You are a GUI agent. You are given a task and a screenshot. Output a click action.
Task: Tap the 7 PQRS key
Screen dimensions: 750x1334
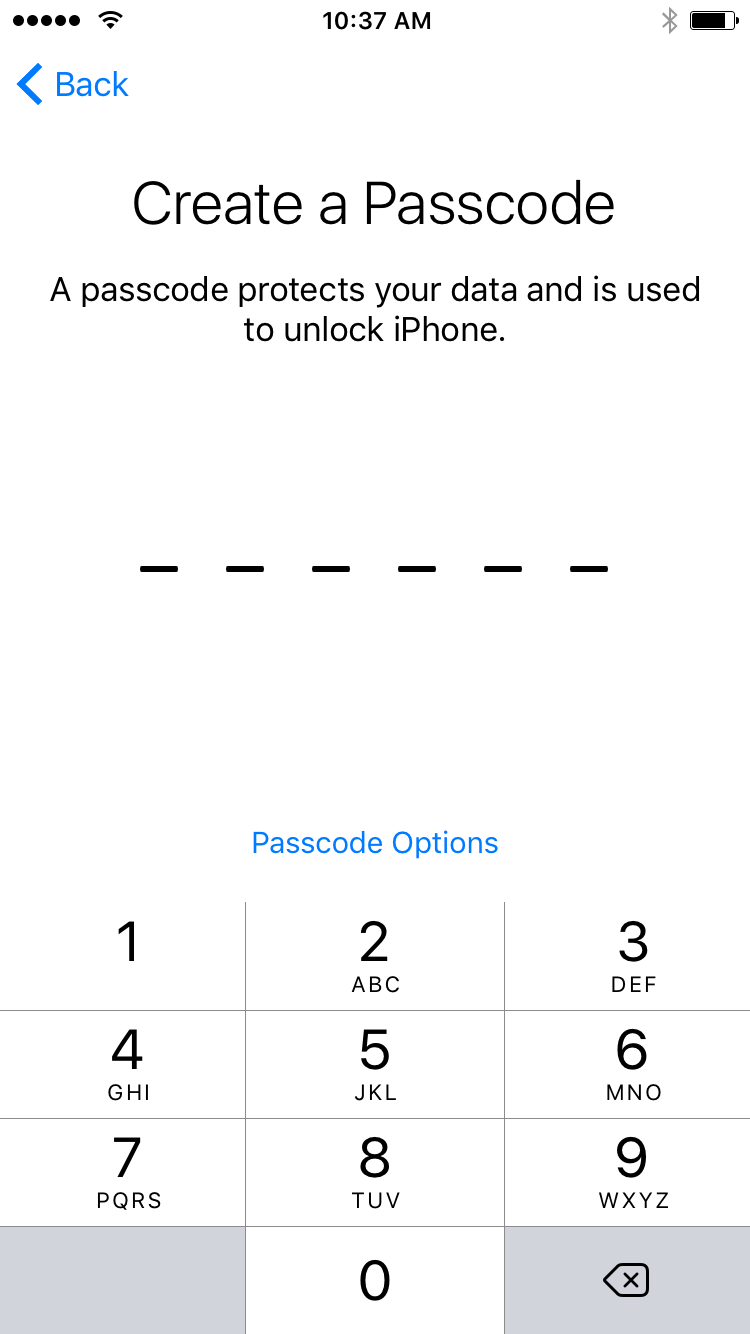pyautogui.click(x=122, y=1172)
